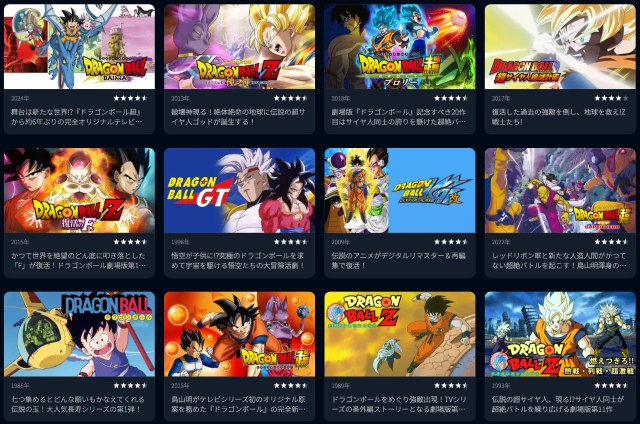Open the 2017 超サイヤ人絶滅計画 card

559,47
